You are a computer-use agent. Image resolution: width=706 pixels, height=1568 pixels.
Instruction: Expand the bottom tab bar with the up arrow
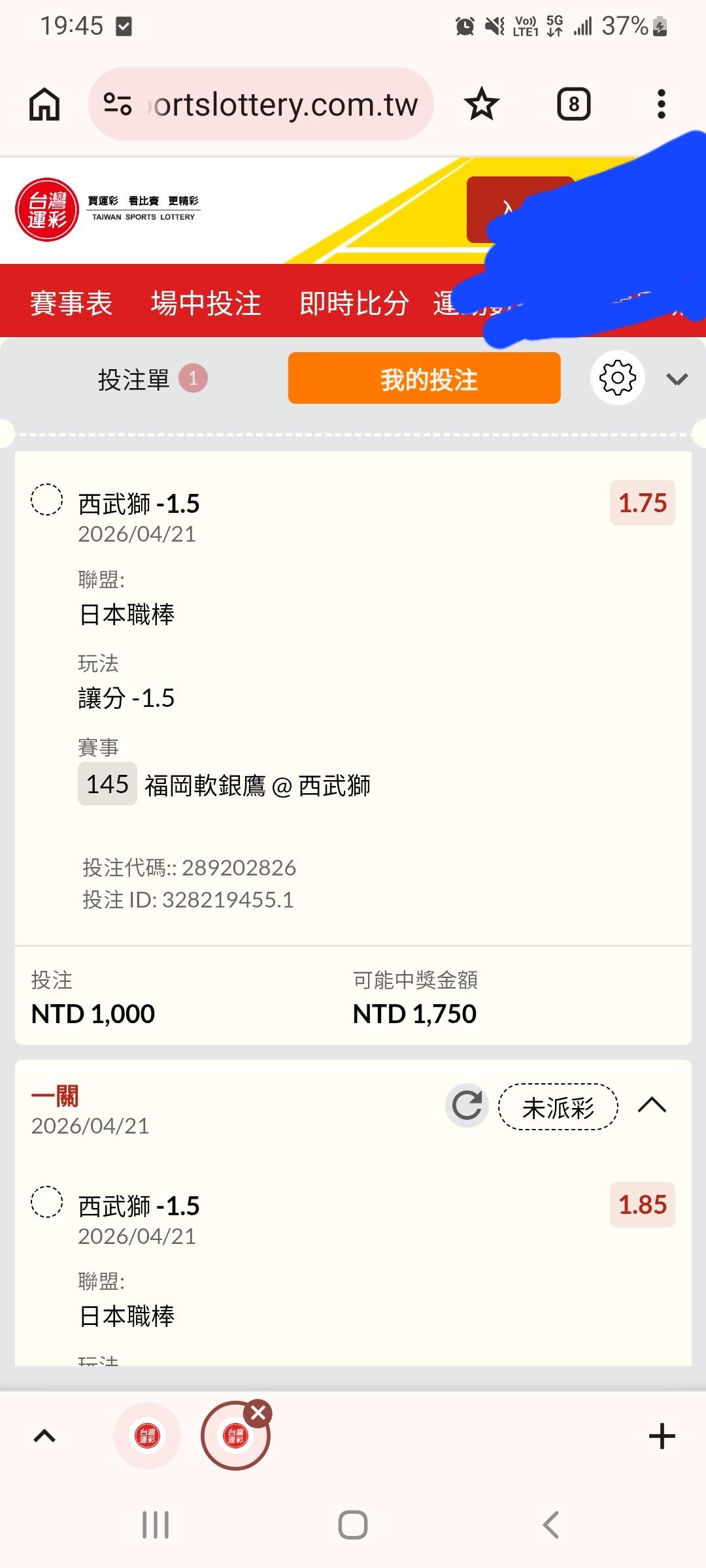[44, 1436]
